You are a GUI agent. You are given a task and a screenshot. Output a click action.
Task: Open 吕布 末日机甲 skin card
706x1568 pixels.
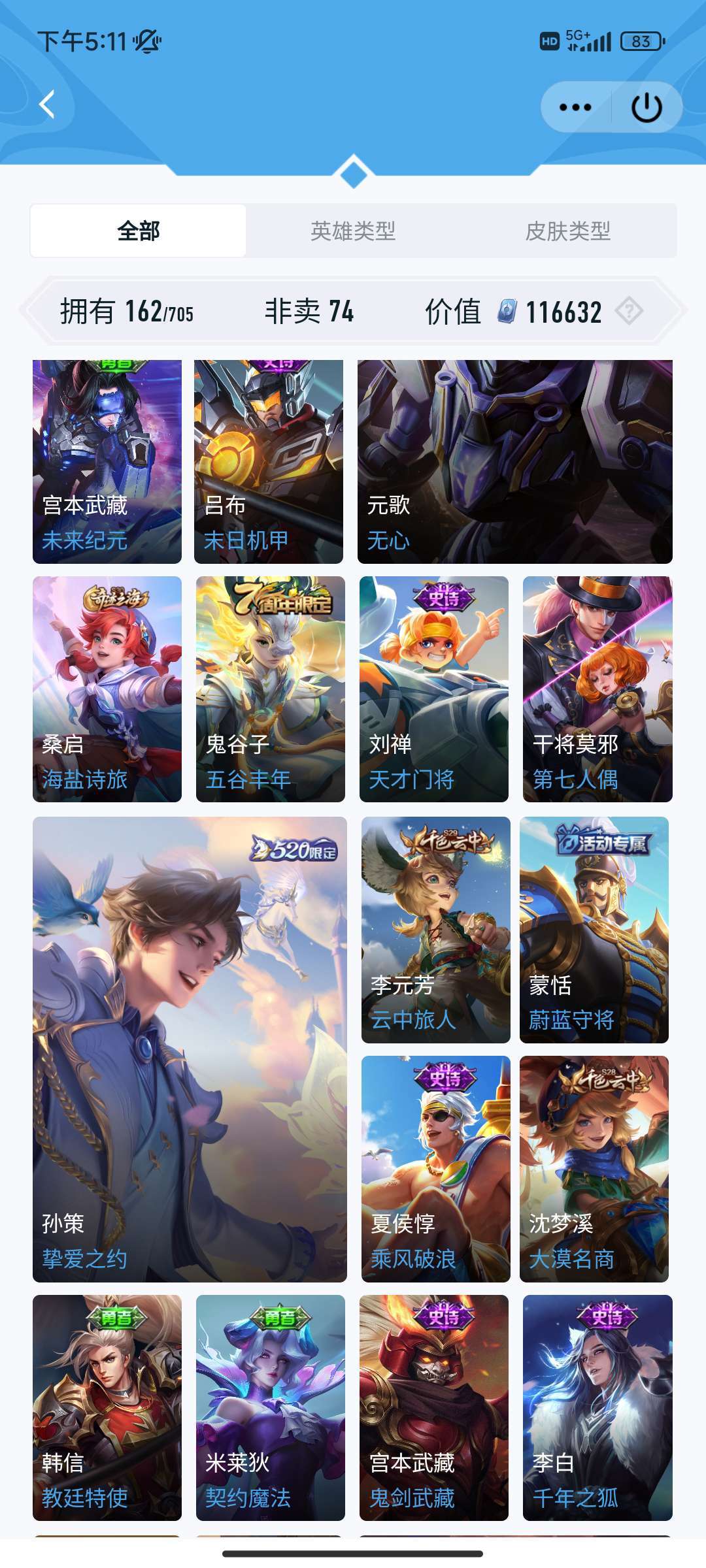pos(269,461)
